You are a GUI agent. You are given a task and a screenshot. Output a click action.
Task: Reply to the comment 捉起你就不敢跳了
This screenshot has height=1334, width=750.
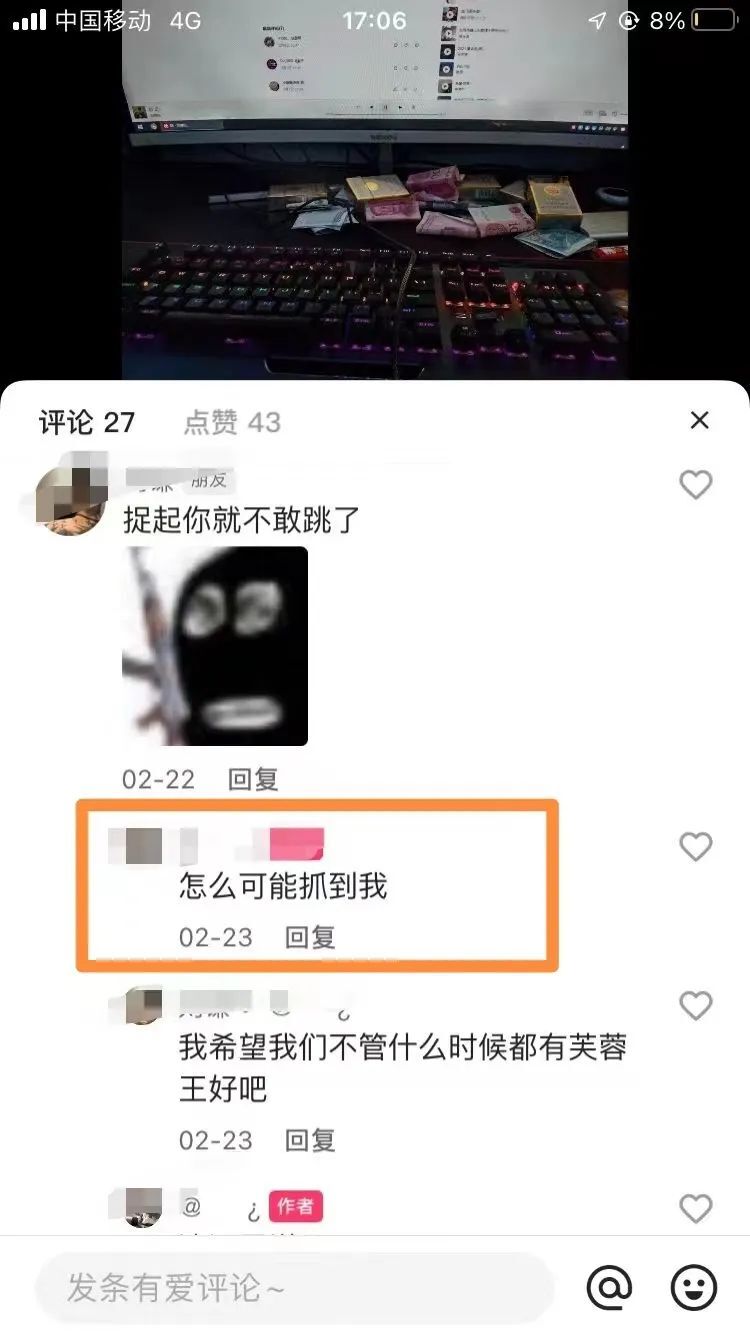click(x=253, y=779)
